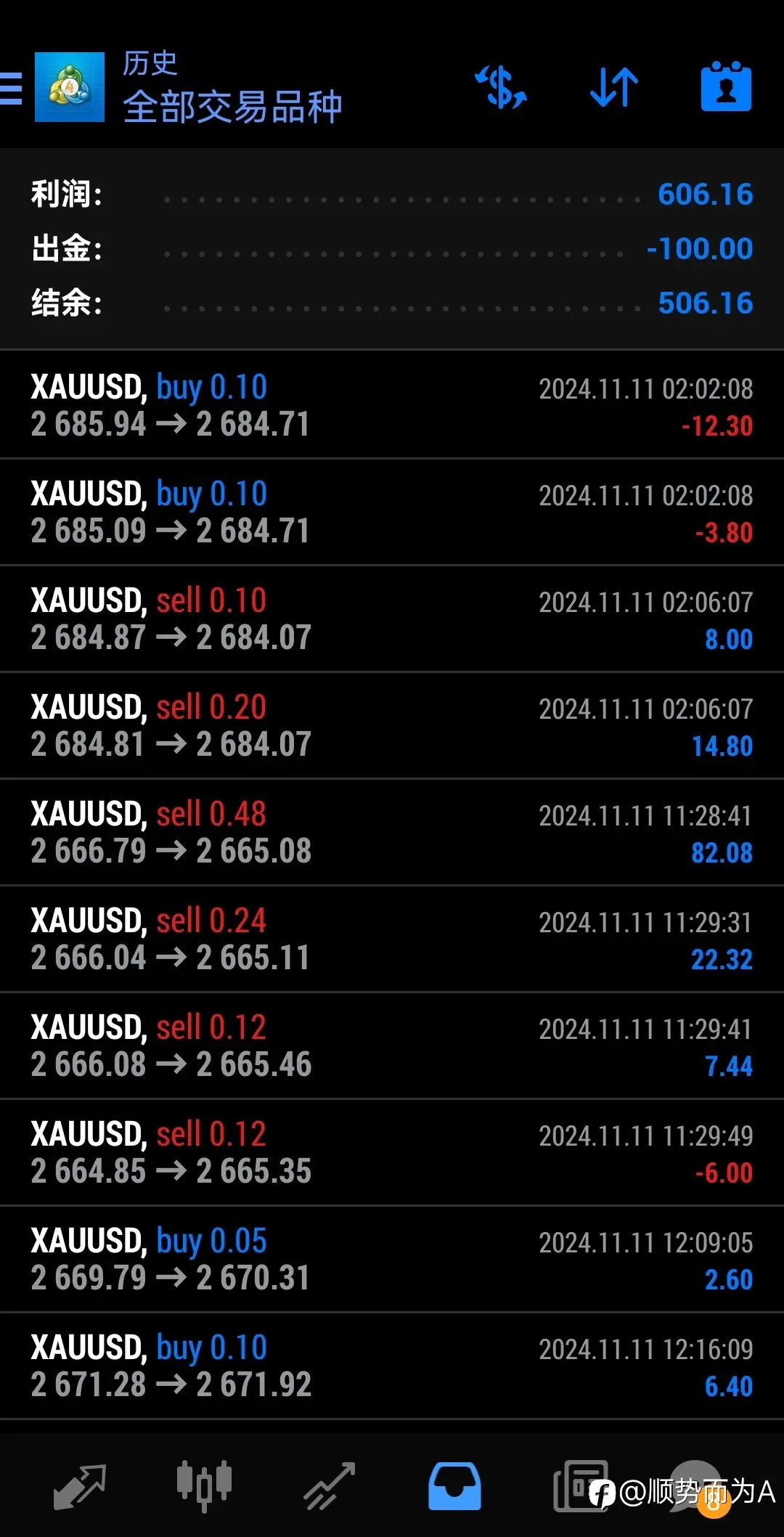The image size is (784, 1537).
Task: Open the buy 0.05 trade at 2 669.79
Action: pyautogui.click(x=392, y=1259)
